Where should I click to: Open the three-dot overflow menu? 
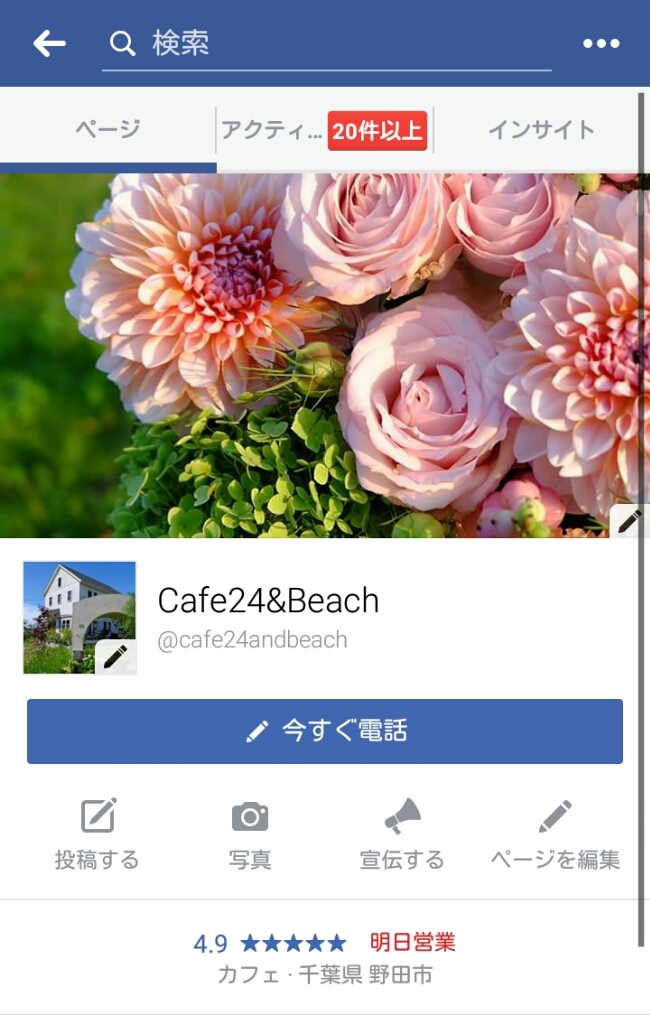[x=601, y=44]
